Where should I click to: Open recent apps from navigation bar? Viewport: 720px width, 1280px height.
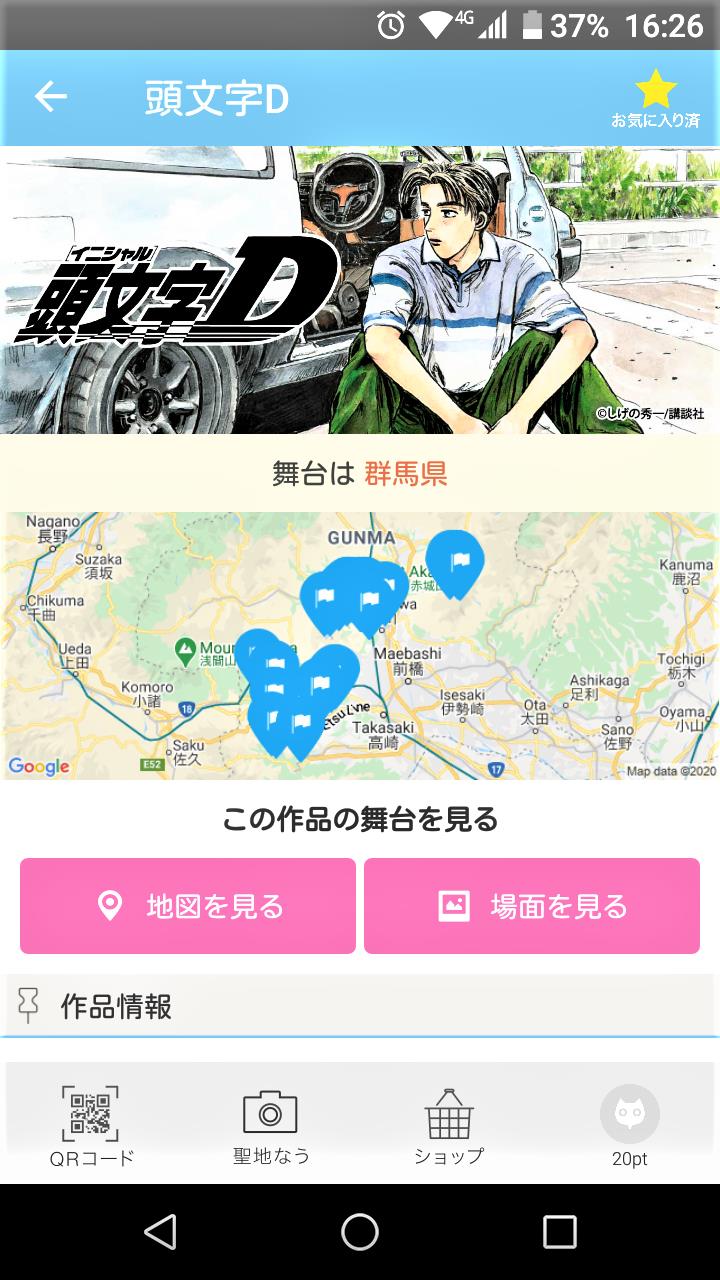pyautogui.click(x=560, y=1232)
